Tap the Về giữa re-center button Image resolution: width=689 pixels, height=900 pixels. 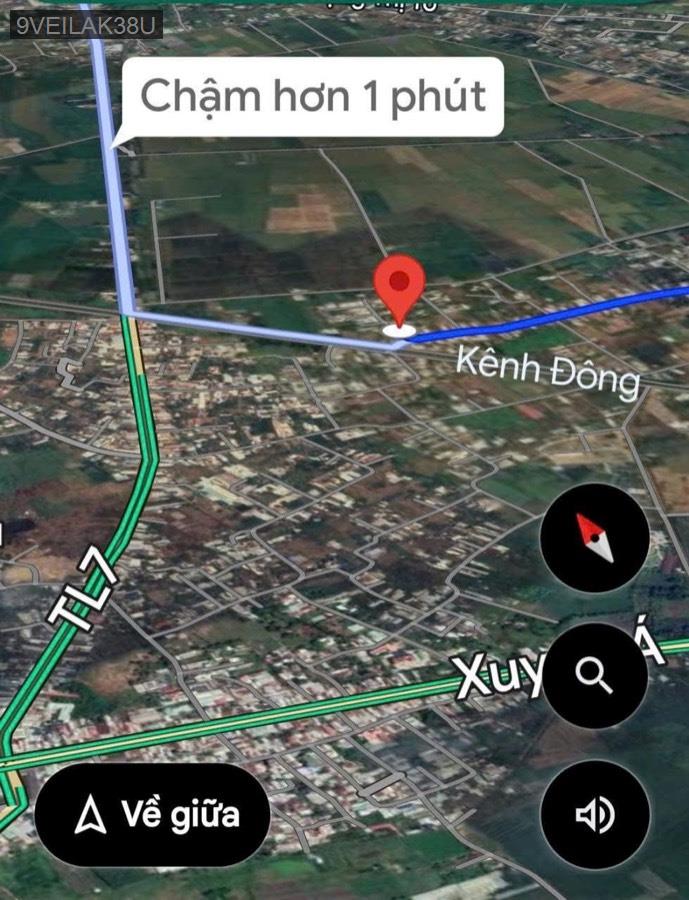coord(152,815)
